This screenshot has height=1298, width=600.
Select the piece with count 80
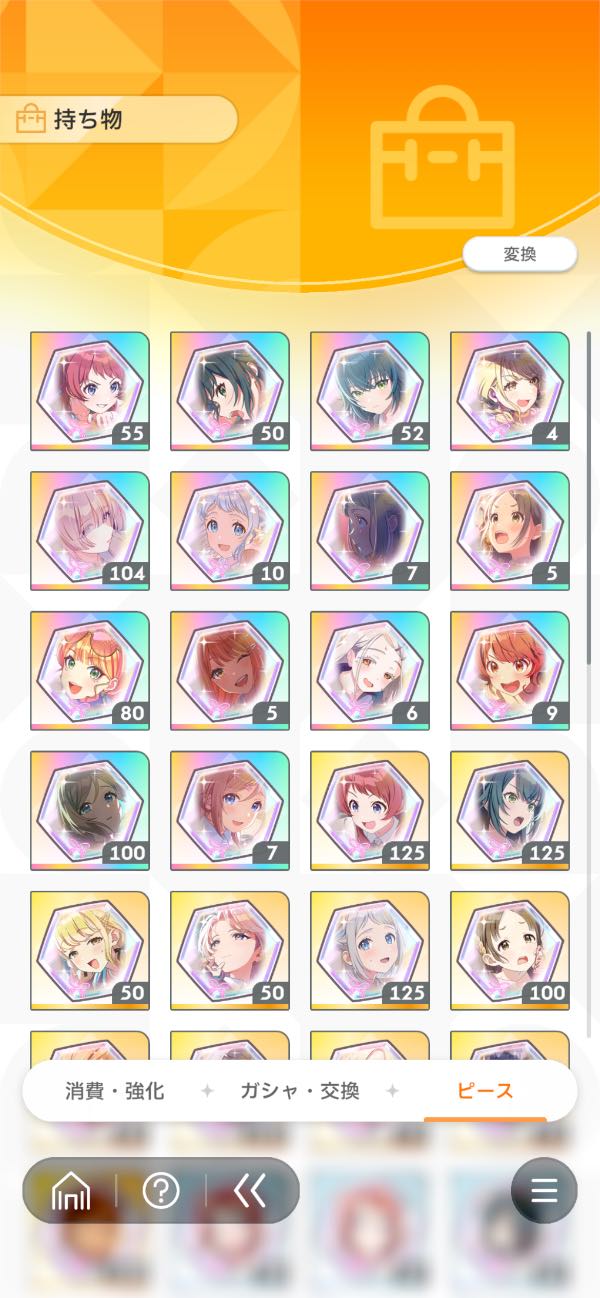[x=90, y=671]
